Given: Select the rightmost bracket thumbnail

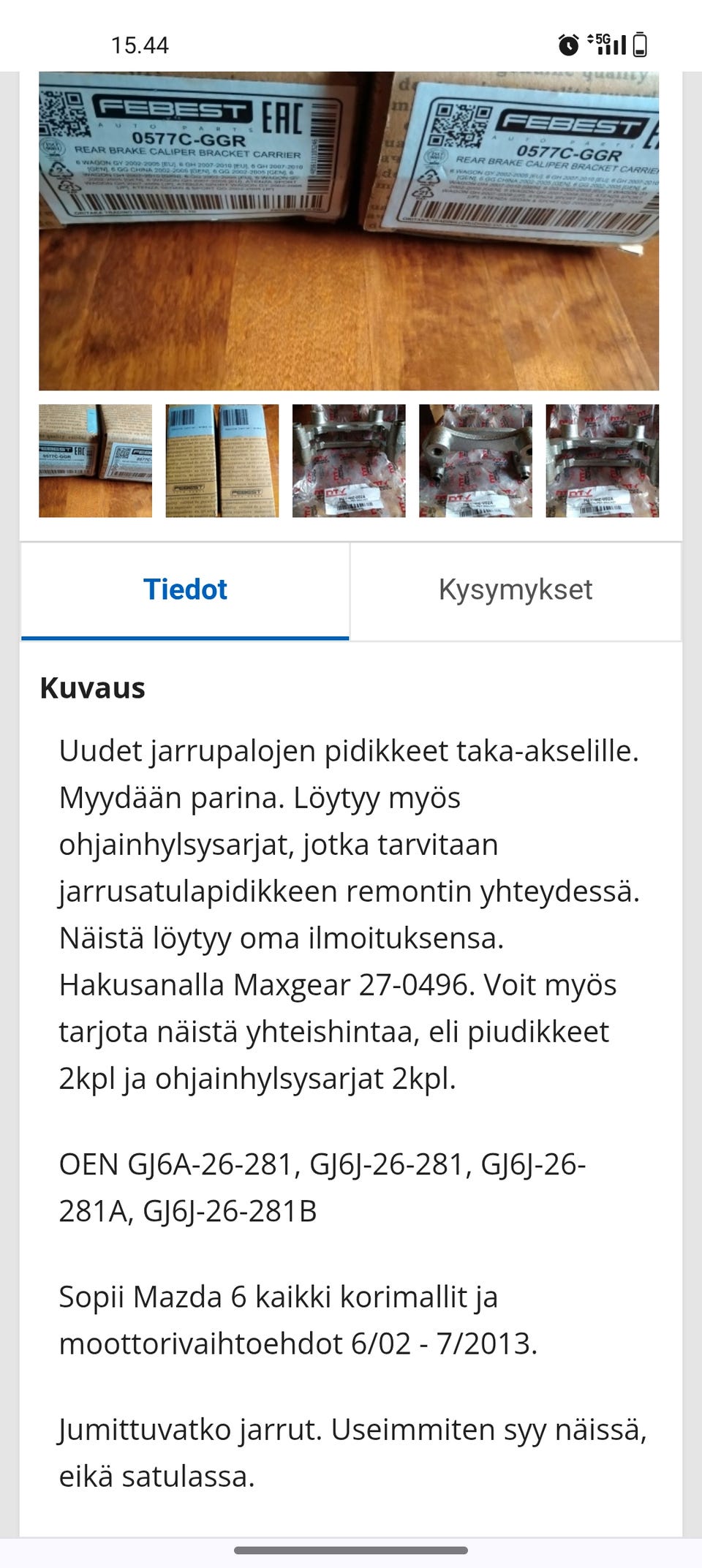Looking at the screenshot, I should coord(601,461).
